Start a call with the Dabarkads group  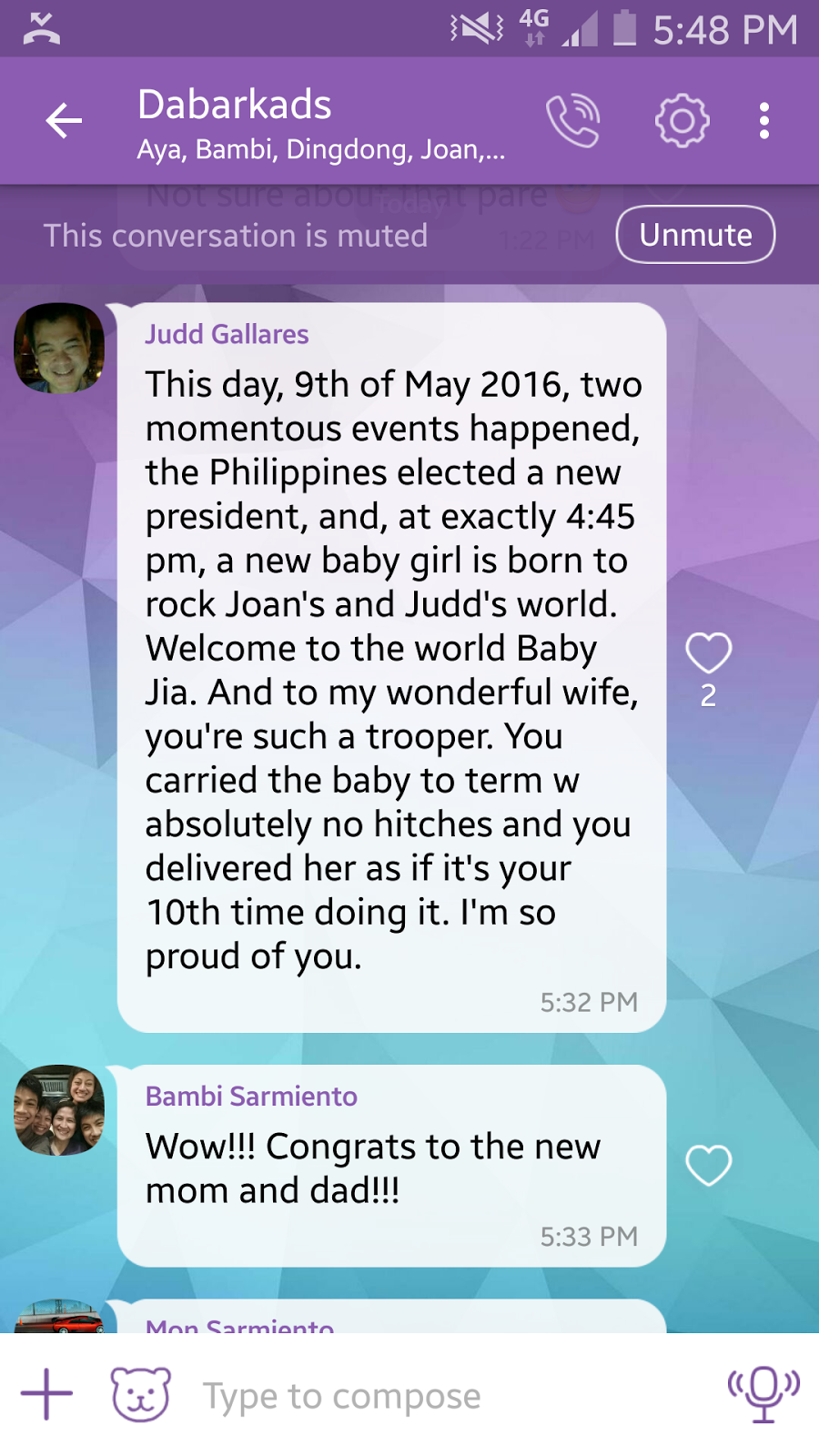click(572, 121)
